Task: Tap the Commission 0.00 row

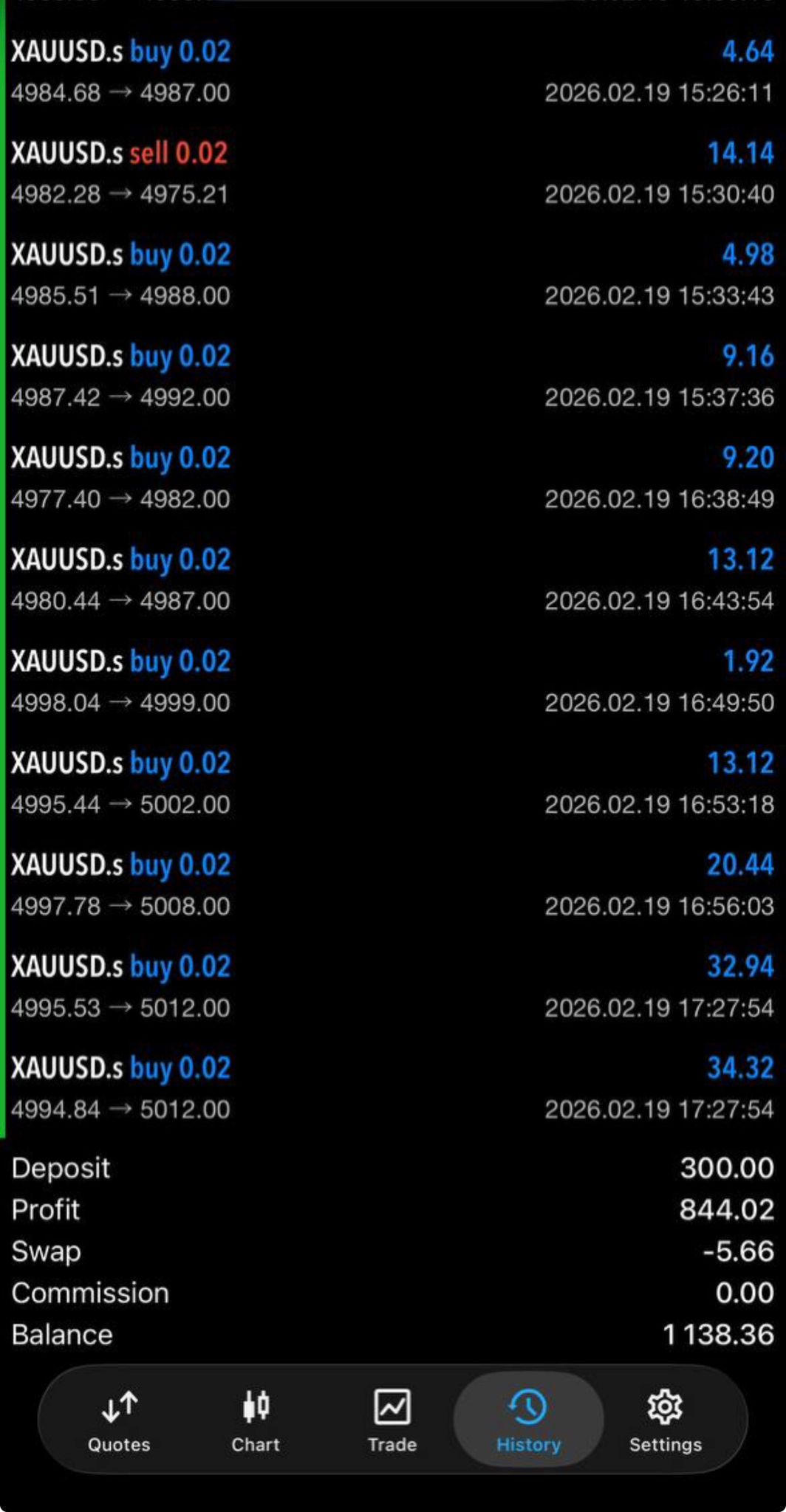Action: (392, 1292)
